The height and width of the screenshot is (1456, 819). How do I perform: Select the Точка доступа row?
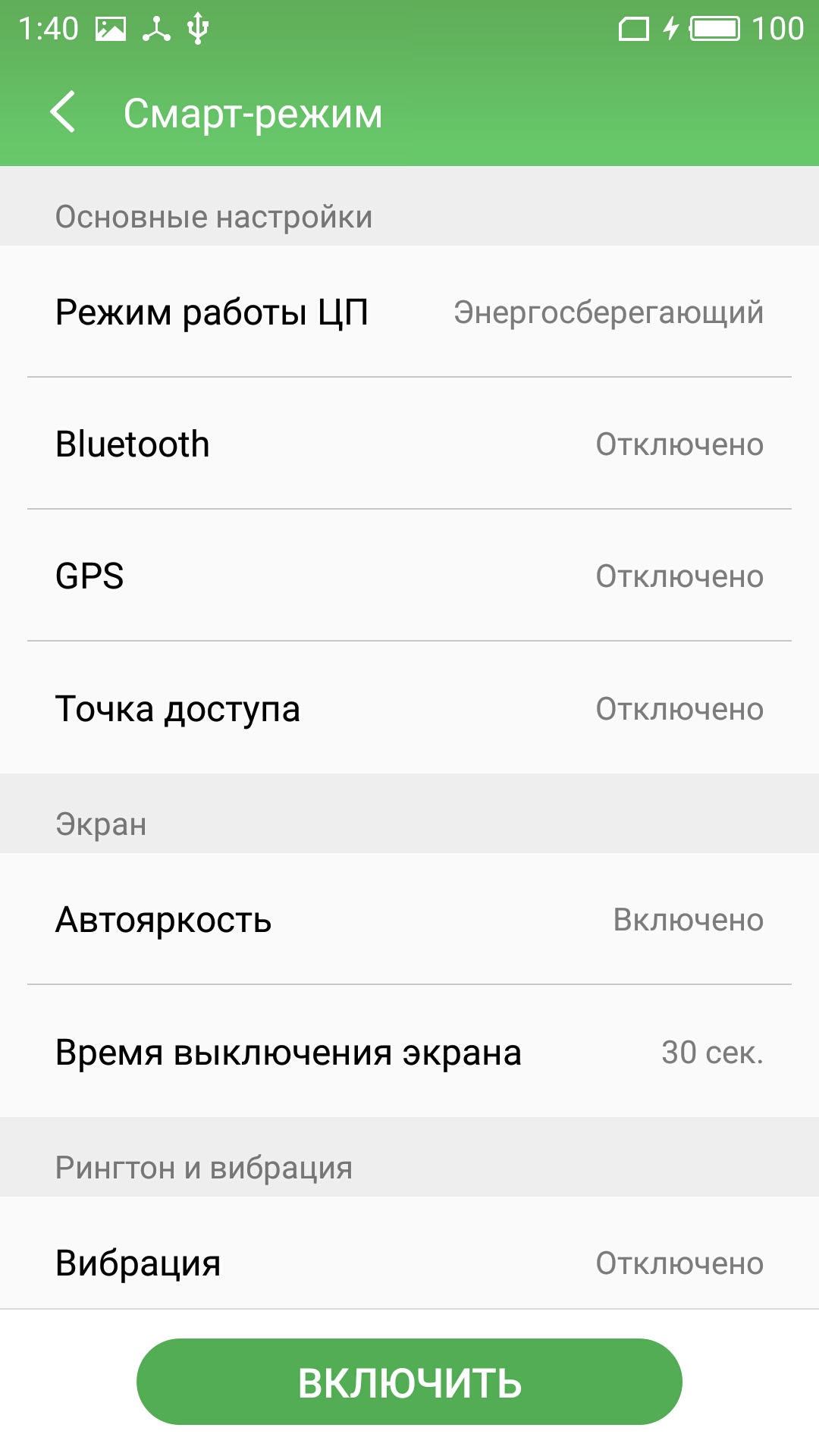click(409, 708)
